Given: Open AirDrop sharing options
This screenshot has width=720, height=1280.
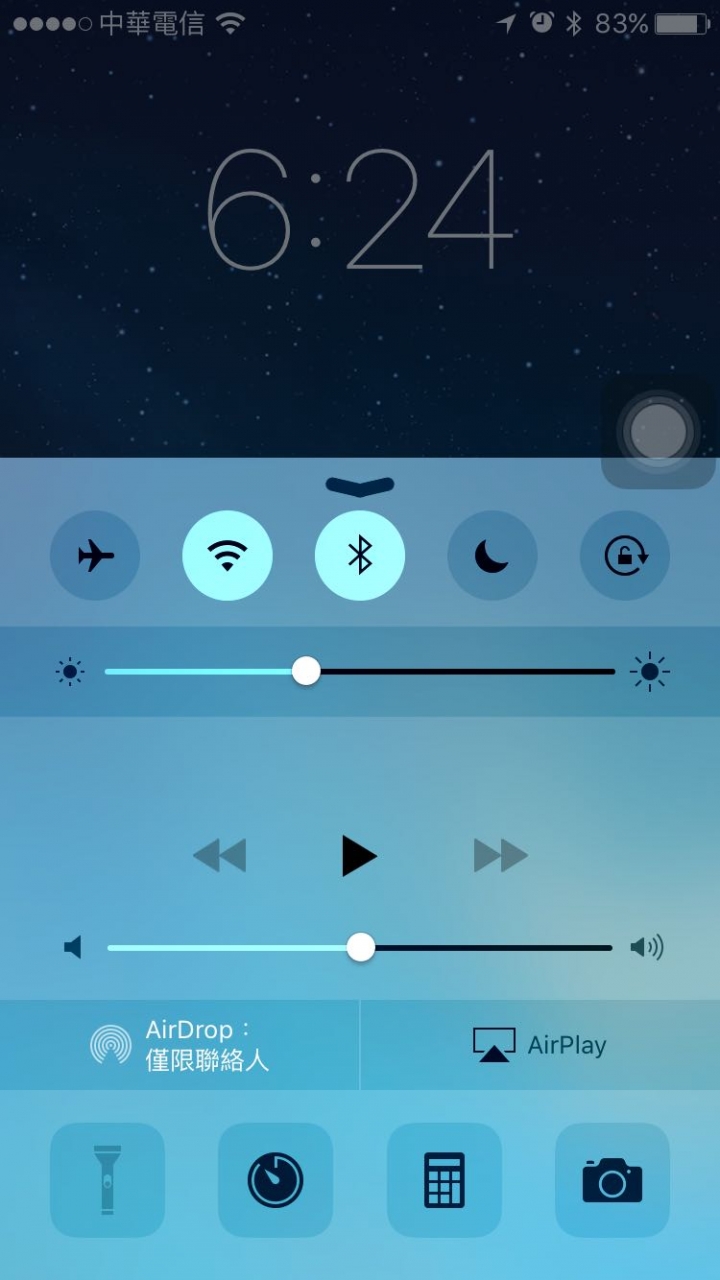Looking at the screenshot, I should [x=180, y=1045].
